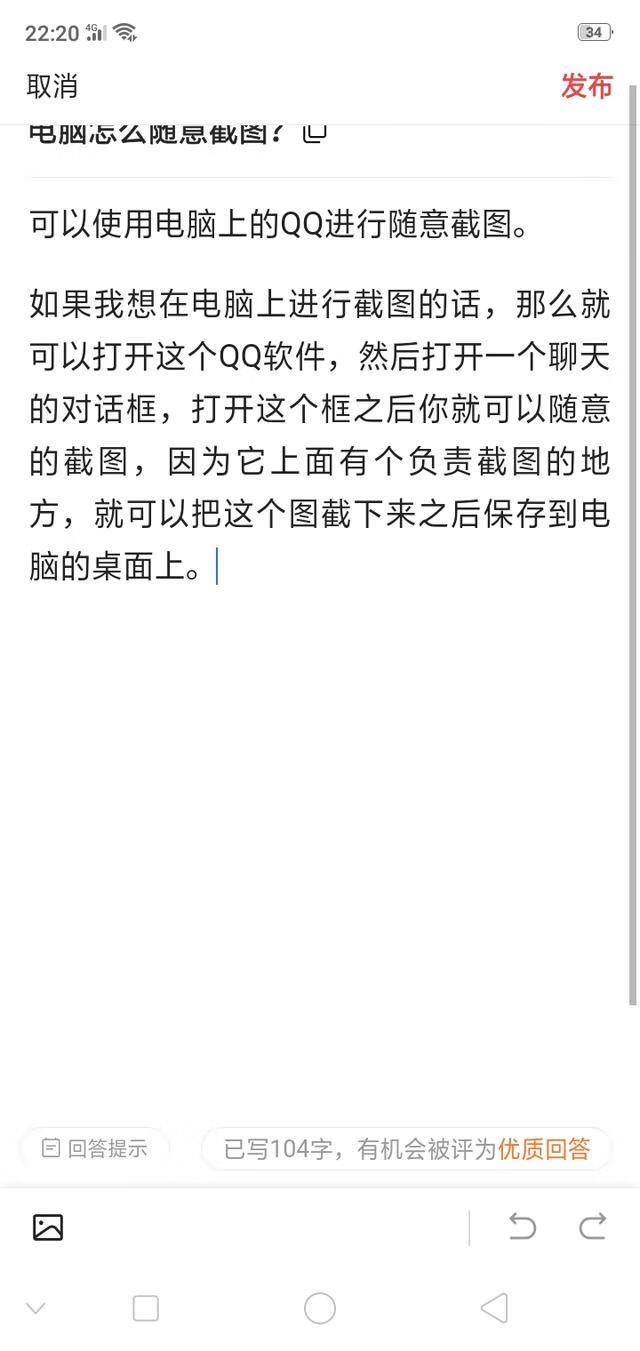Redo the last edit

[x=593, y=1226]
